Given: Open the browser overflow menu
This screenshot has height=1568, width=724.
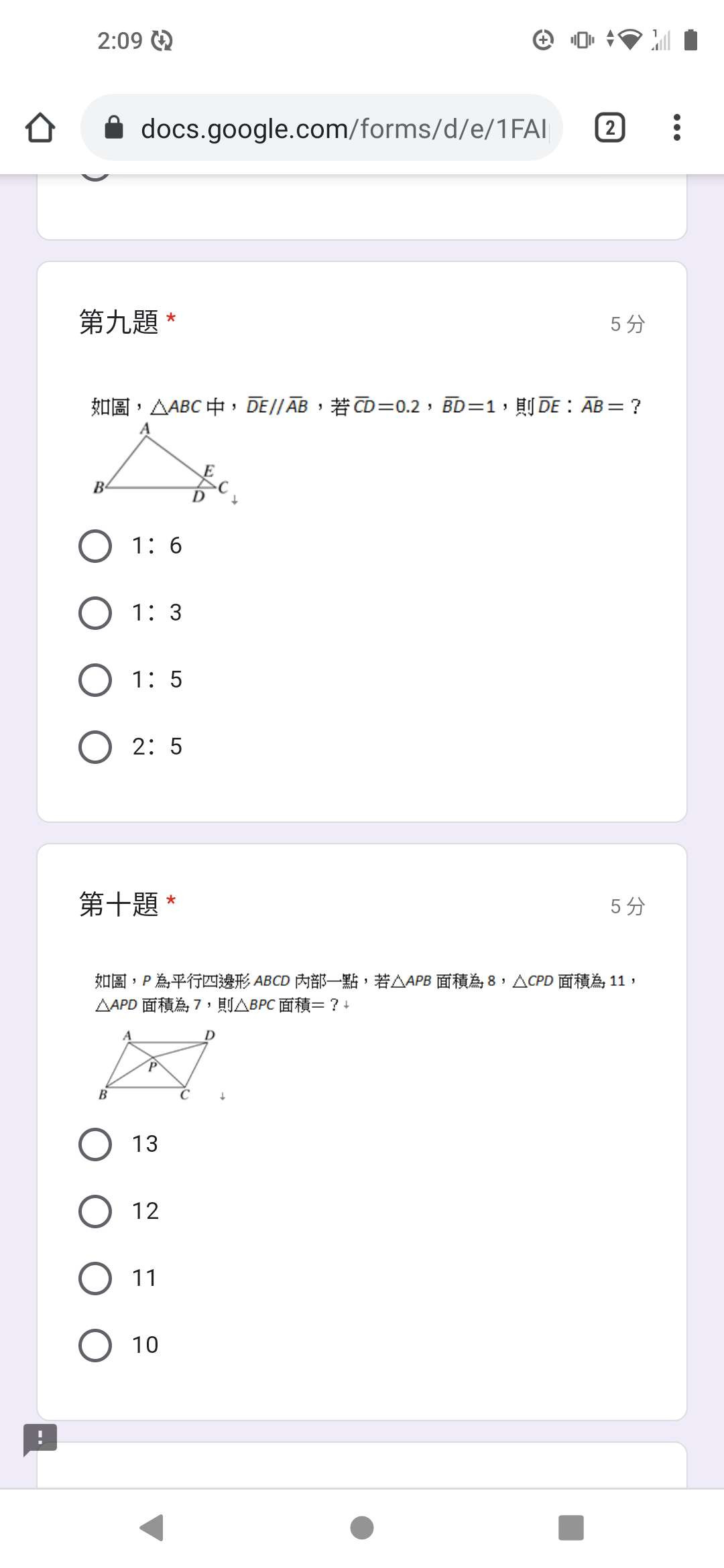Looking at the screenshot, I should point(676,127).
